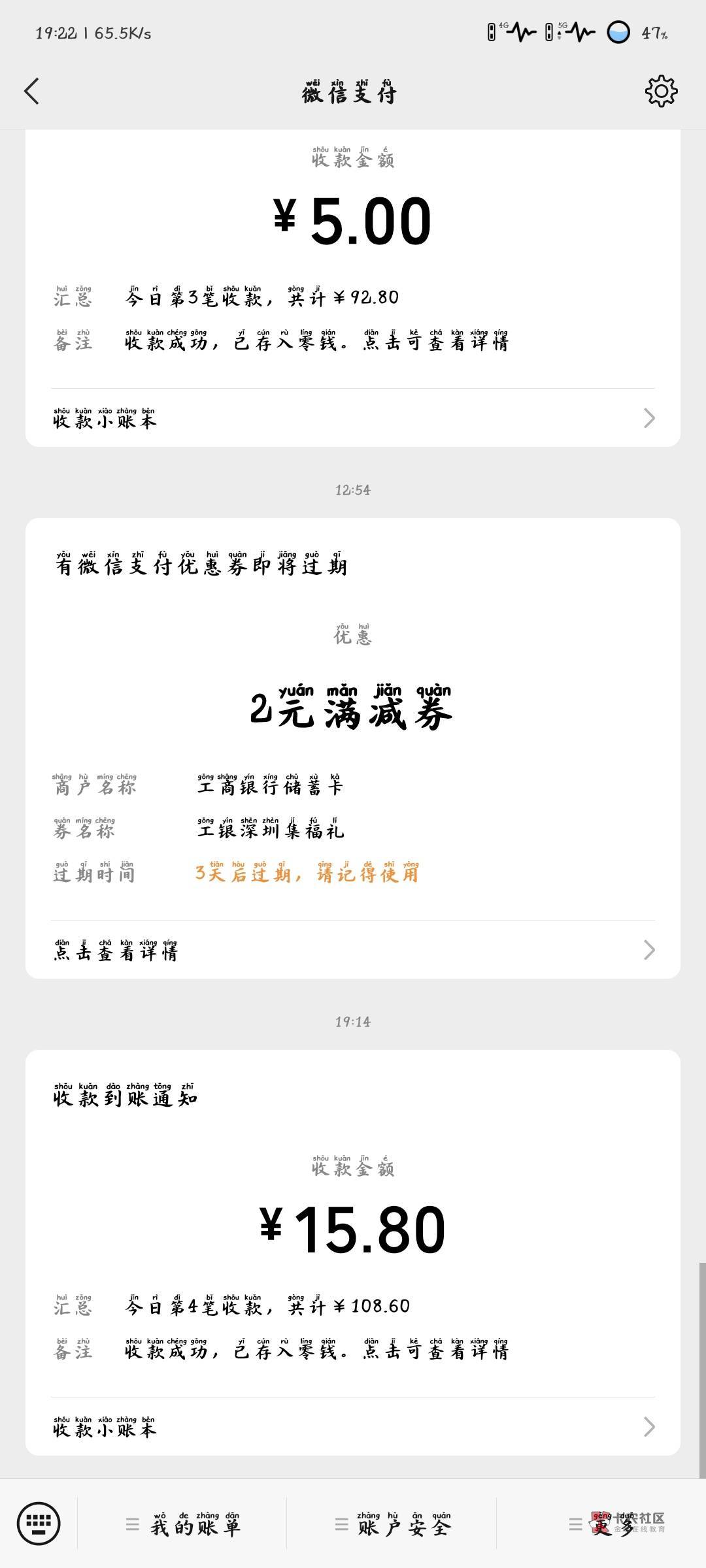This screenshot has width=706, height=1568.
Task: Switch to the keyboard input icon
Action: 39,1524
